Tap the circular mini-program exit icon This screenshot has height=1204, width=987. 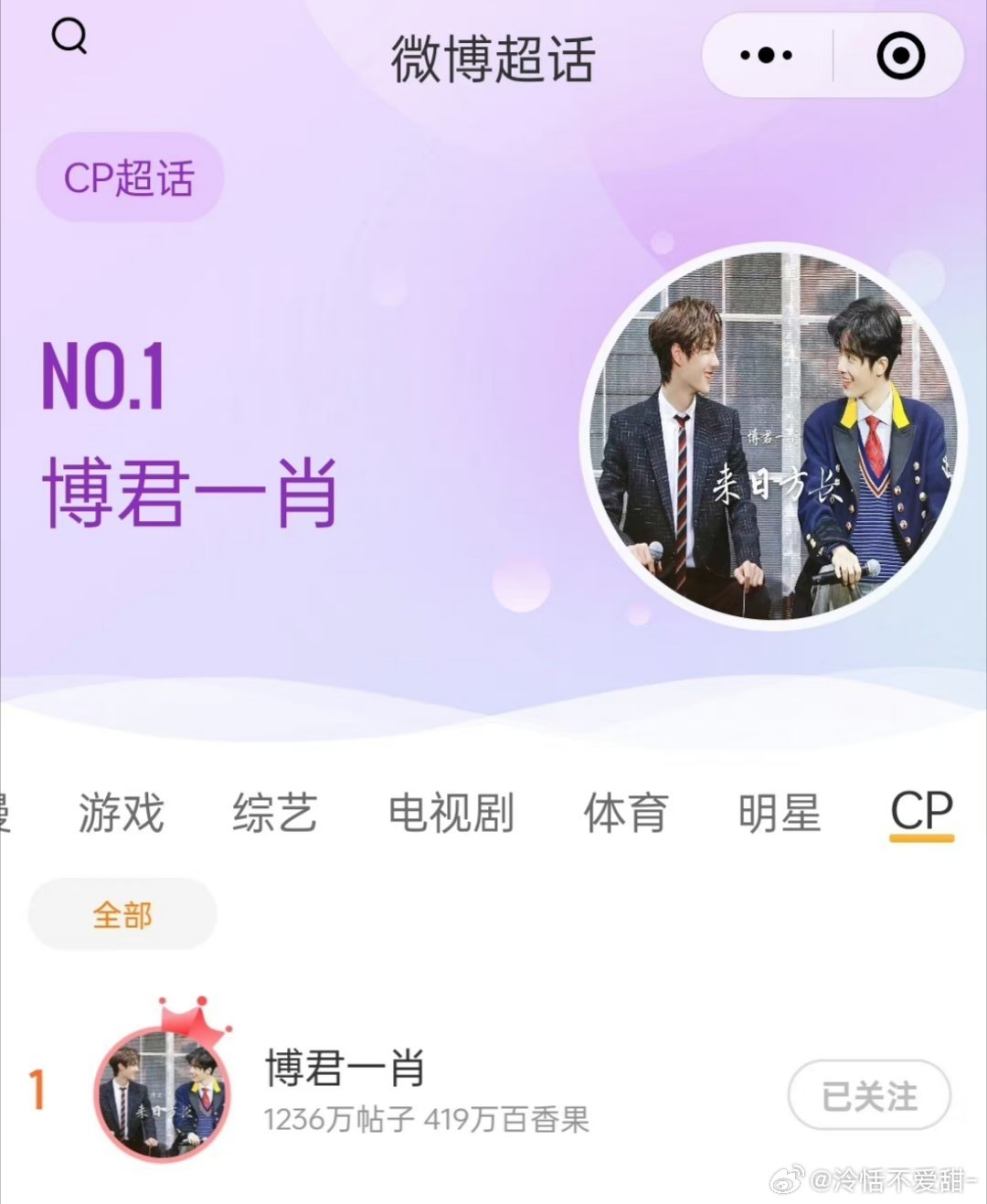point(900,55)
